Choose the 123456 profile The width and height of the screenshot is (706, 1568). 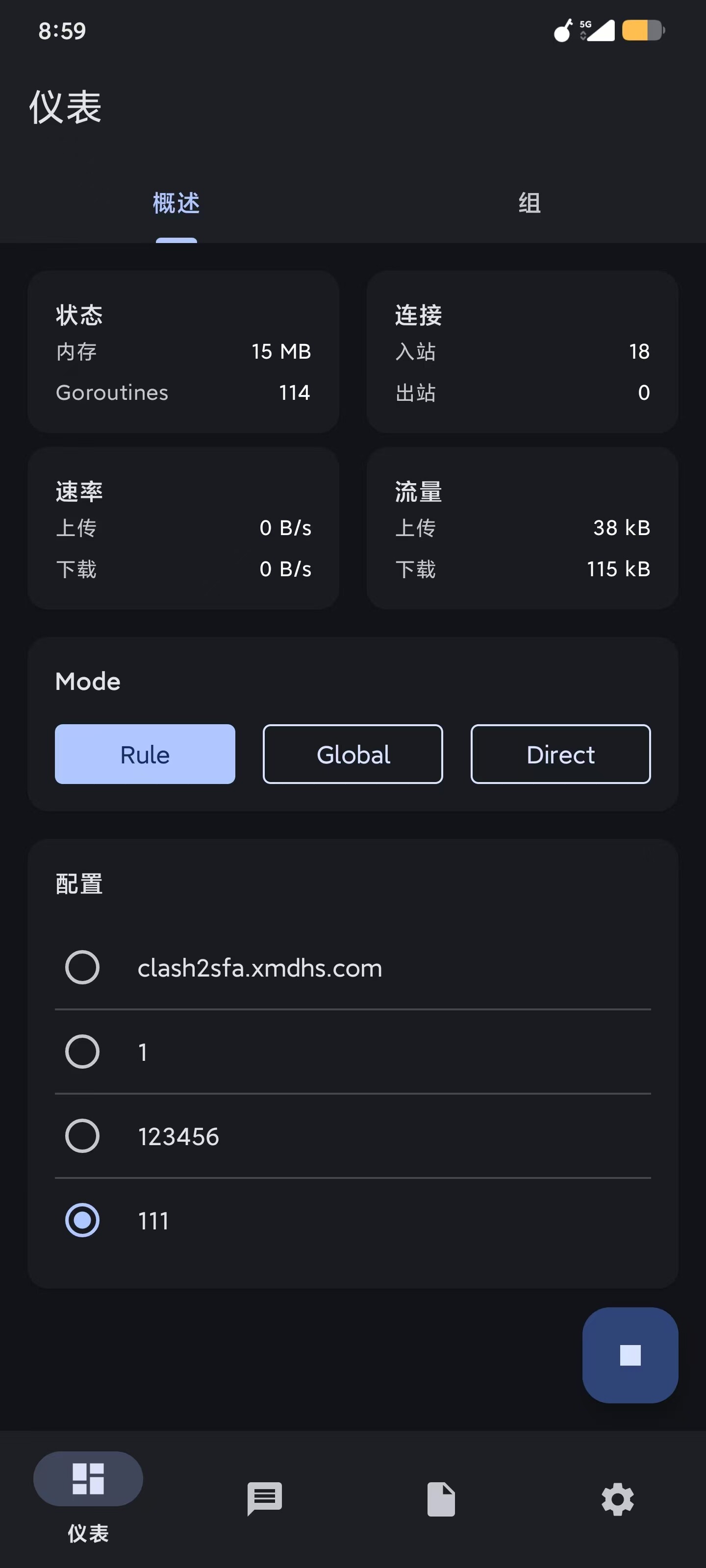click(353, 1136)
